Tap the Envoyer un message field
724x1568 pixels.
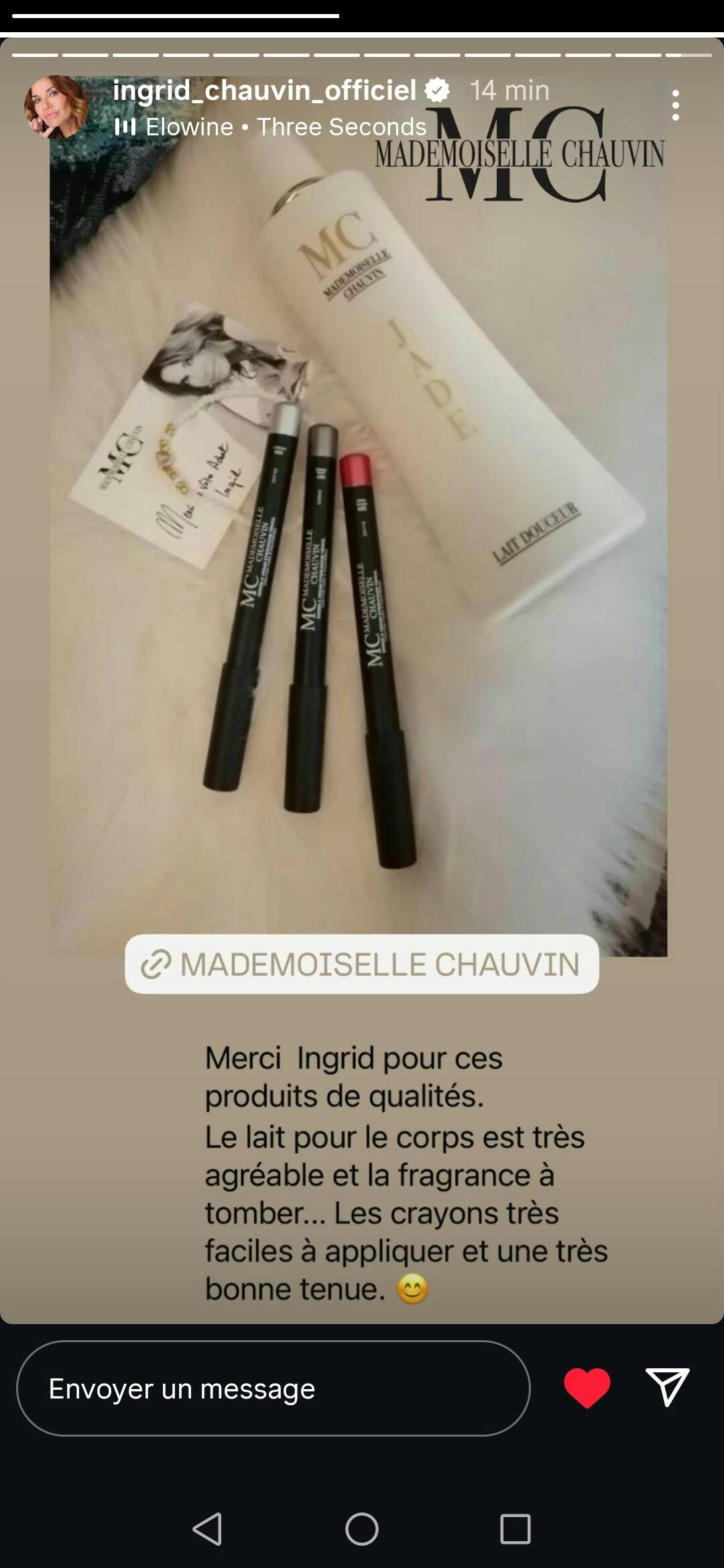(273, 1389)
